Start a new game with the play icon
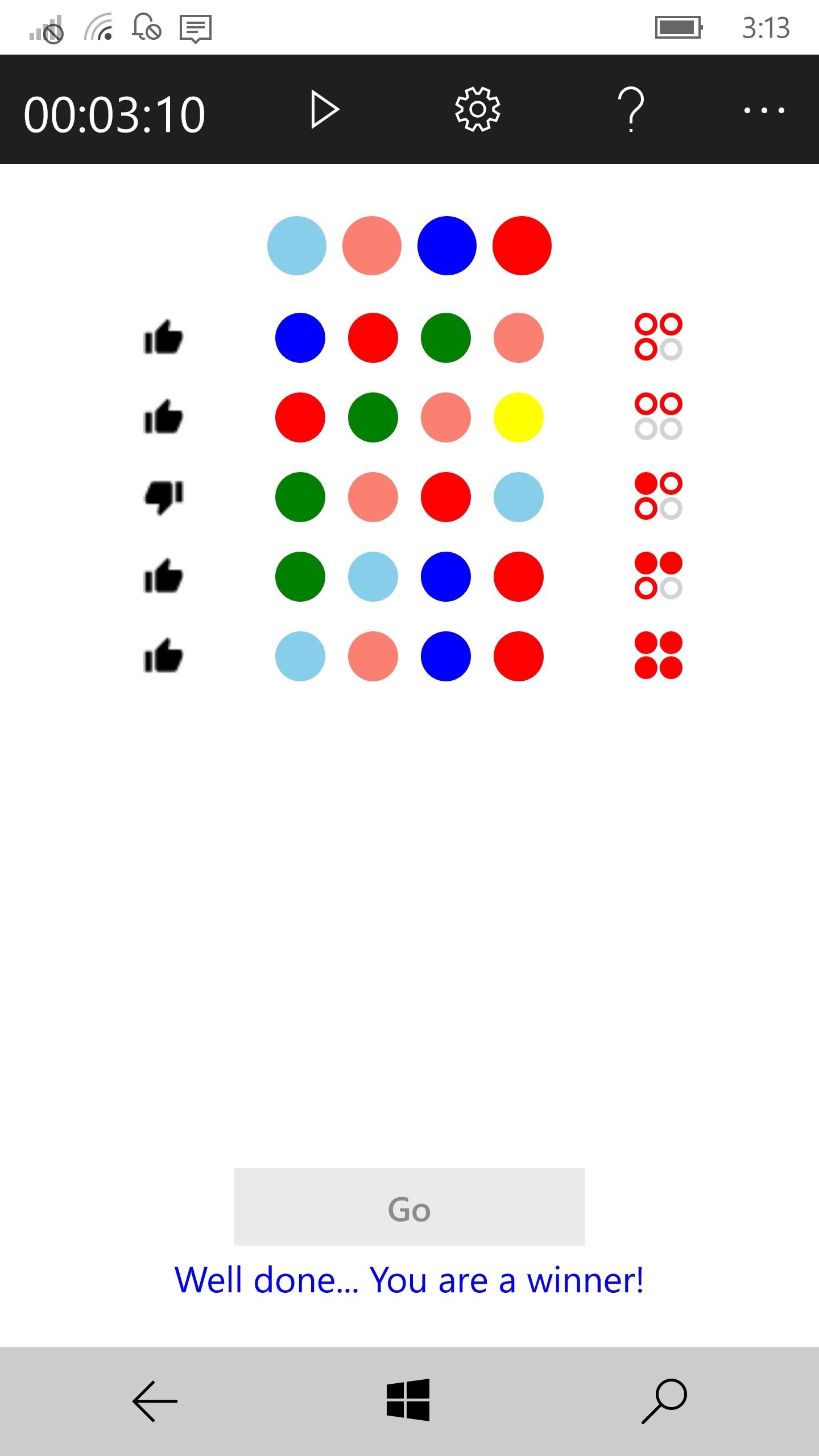Image resolution: width=819 pixels, height=1456 pixels. [325, 109]
